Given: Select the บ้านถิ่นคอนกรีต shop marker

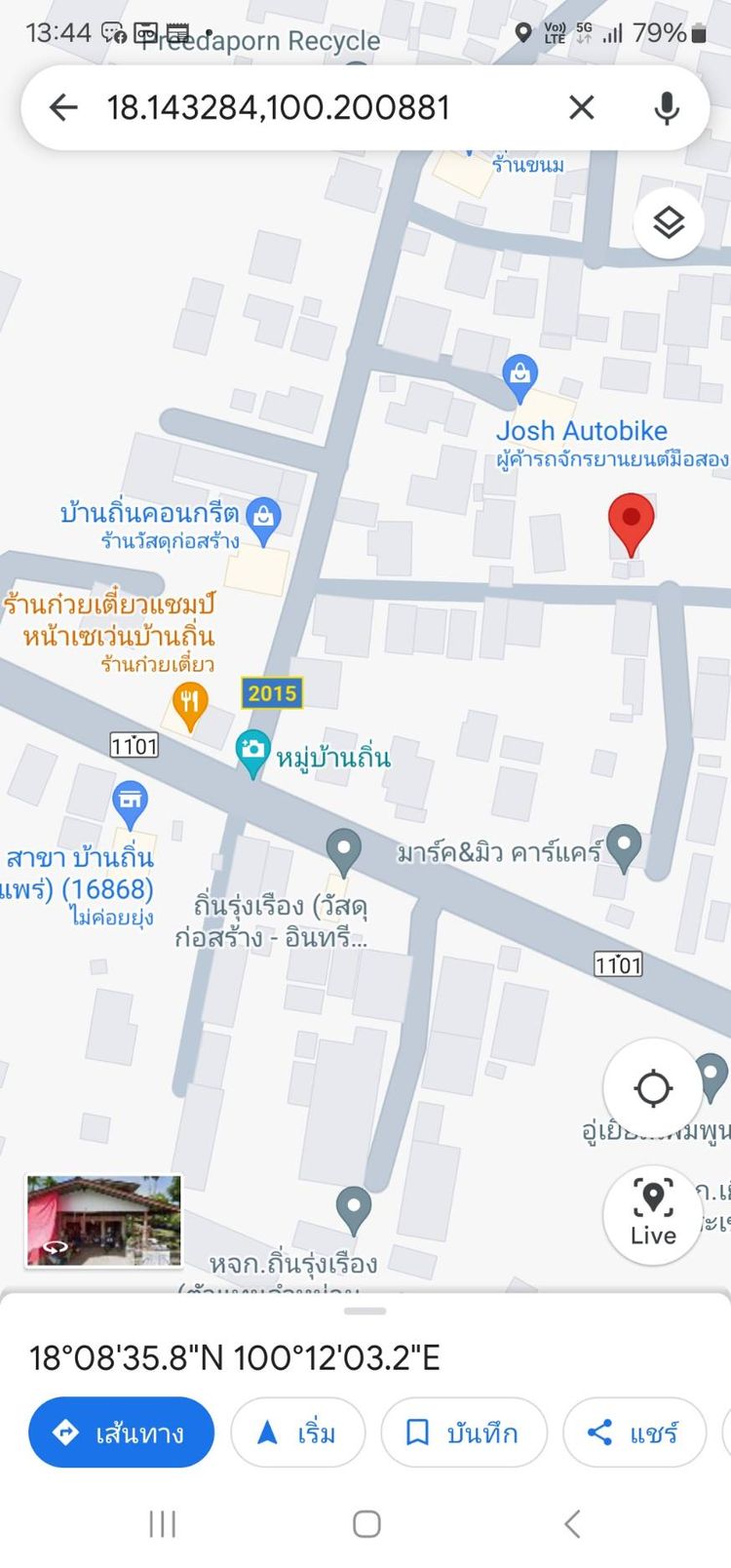Looking at the screenshot, I should (263, 518).
